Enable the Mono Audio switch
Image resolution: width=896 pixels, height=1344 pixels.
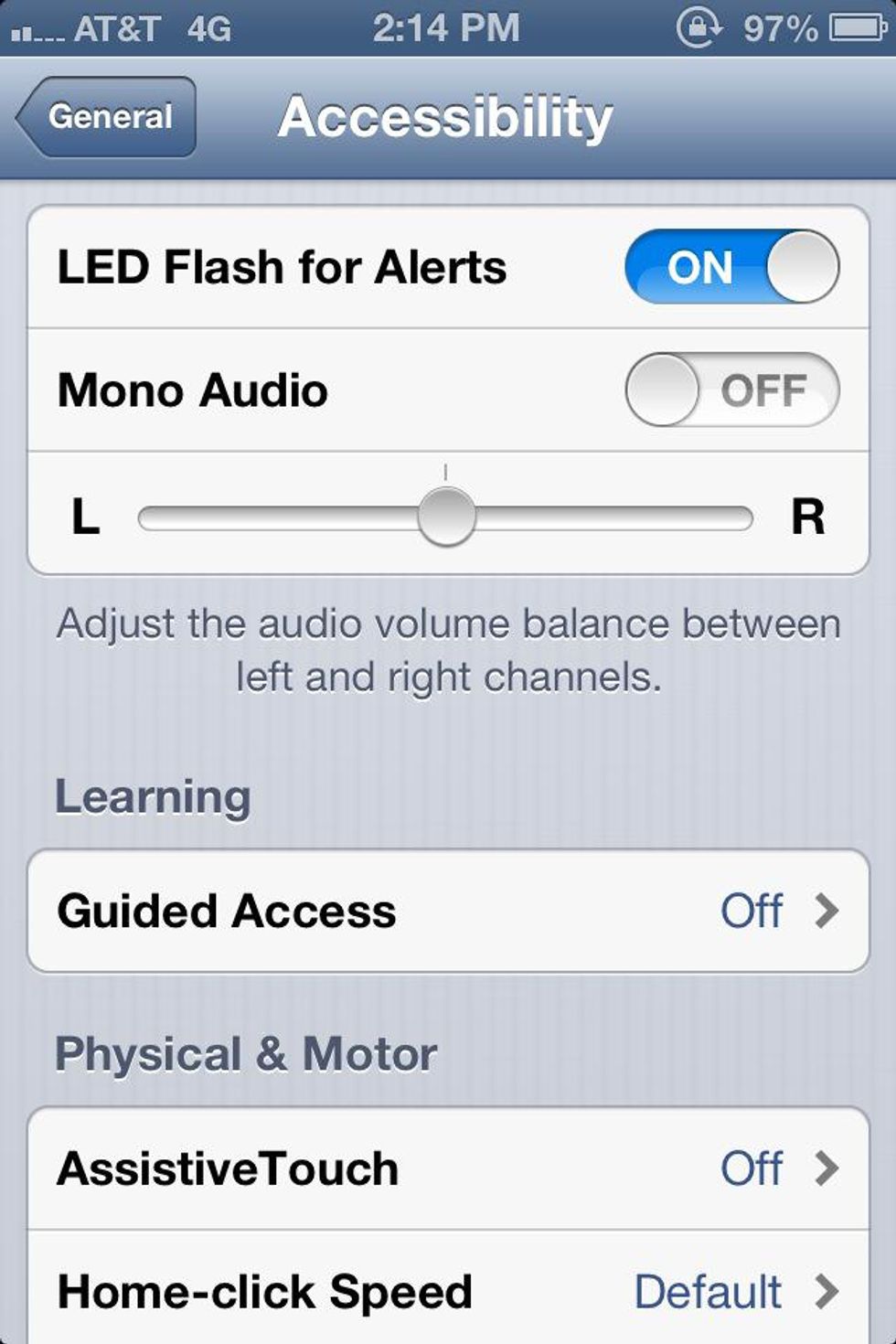pyautogui.click(x=731, y=390)
